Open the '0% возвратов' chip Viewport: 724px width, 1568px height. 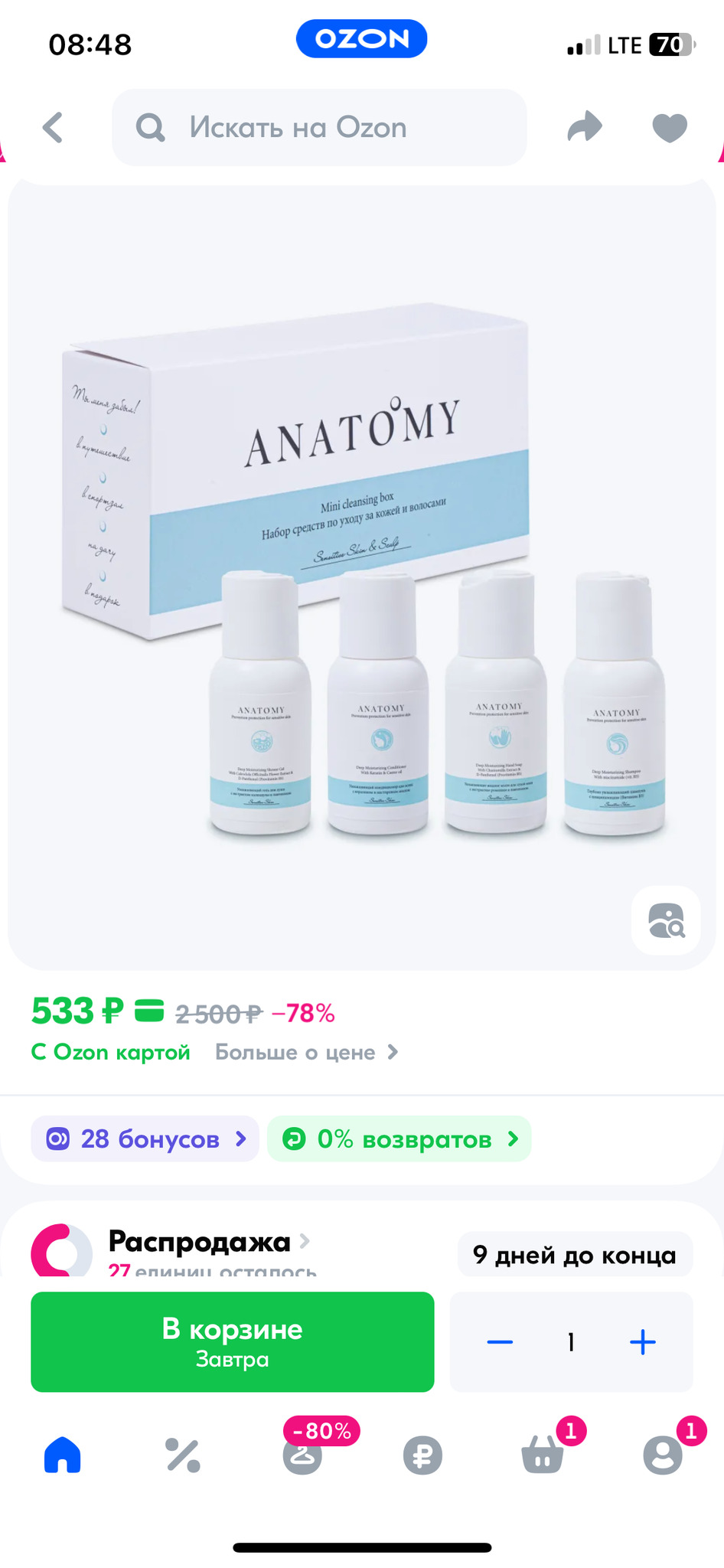(x=400, y=1139)
